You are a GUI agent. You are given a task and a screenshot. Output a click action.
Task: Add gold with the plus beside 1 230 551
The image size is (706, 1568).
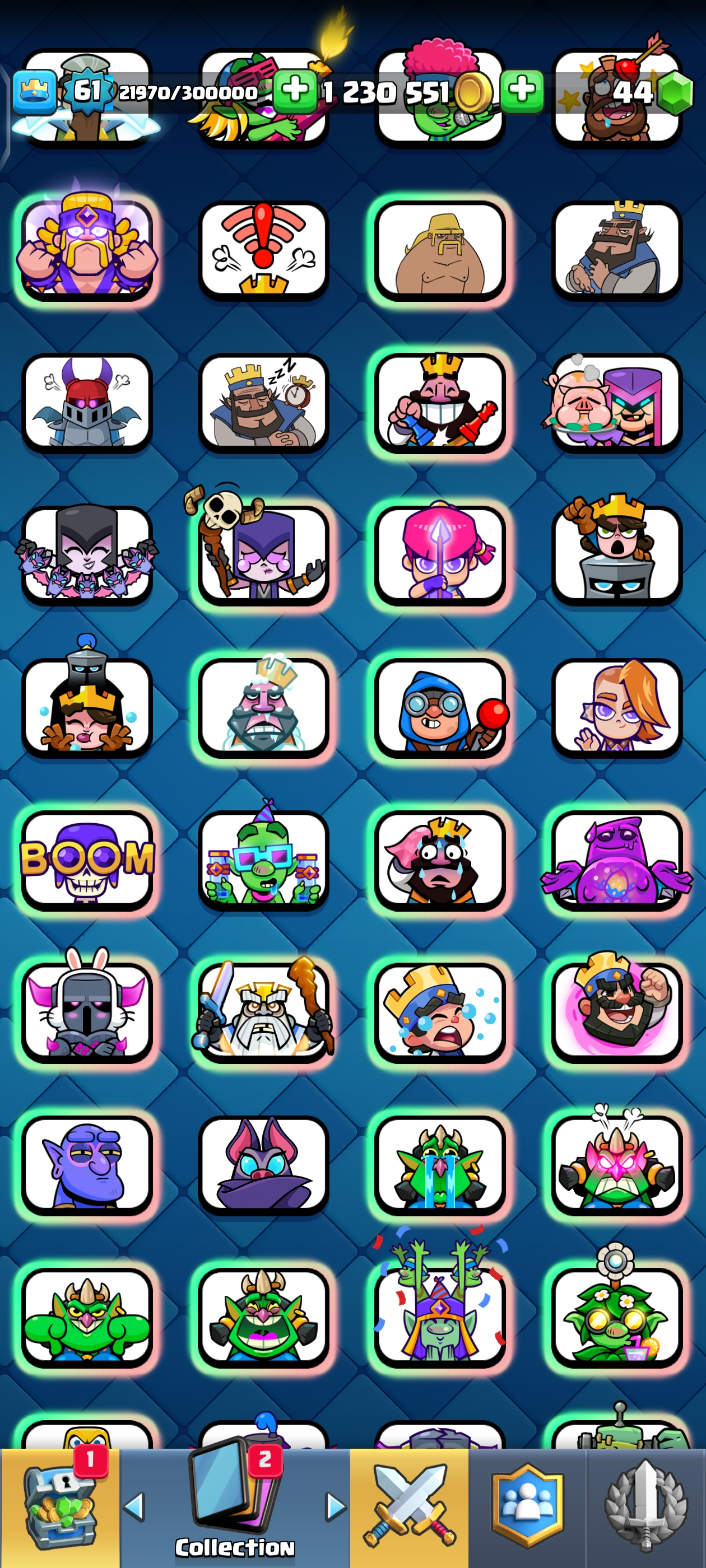pyautogui.click(x=522, y=91)
